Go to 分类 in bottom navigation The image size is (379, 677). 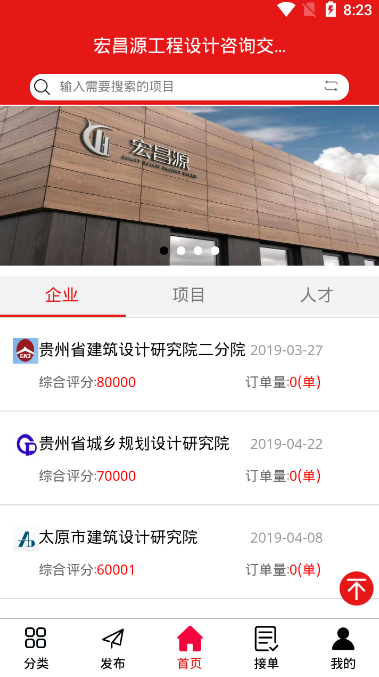36,648
